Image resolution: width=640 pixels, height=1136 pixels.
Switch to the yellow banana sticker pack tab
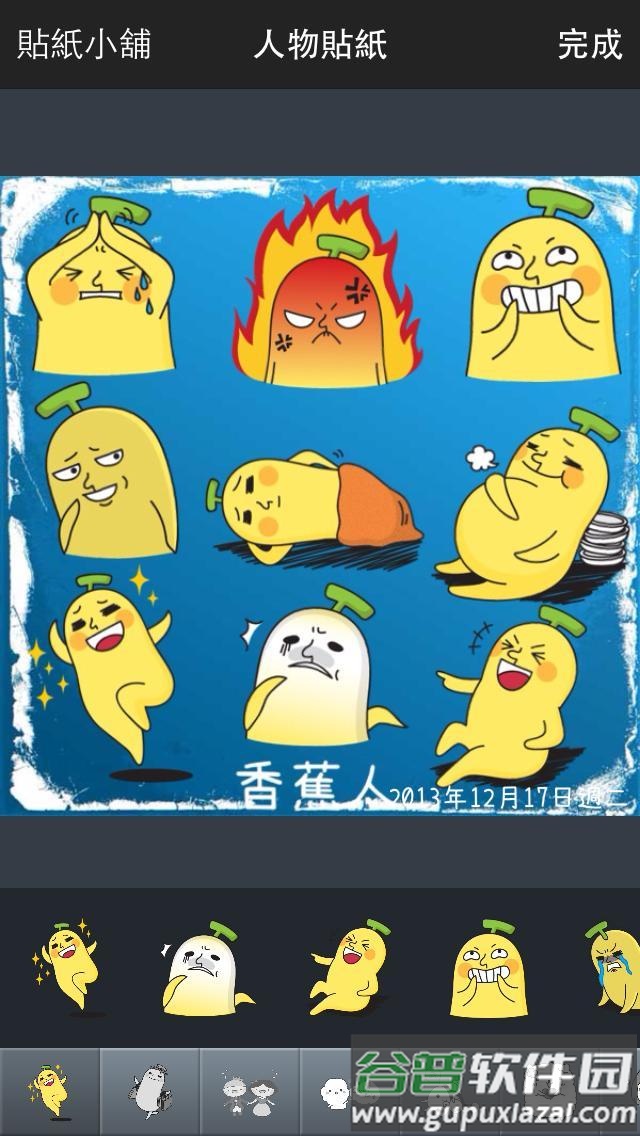tap(49, 1091)
